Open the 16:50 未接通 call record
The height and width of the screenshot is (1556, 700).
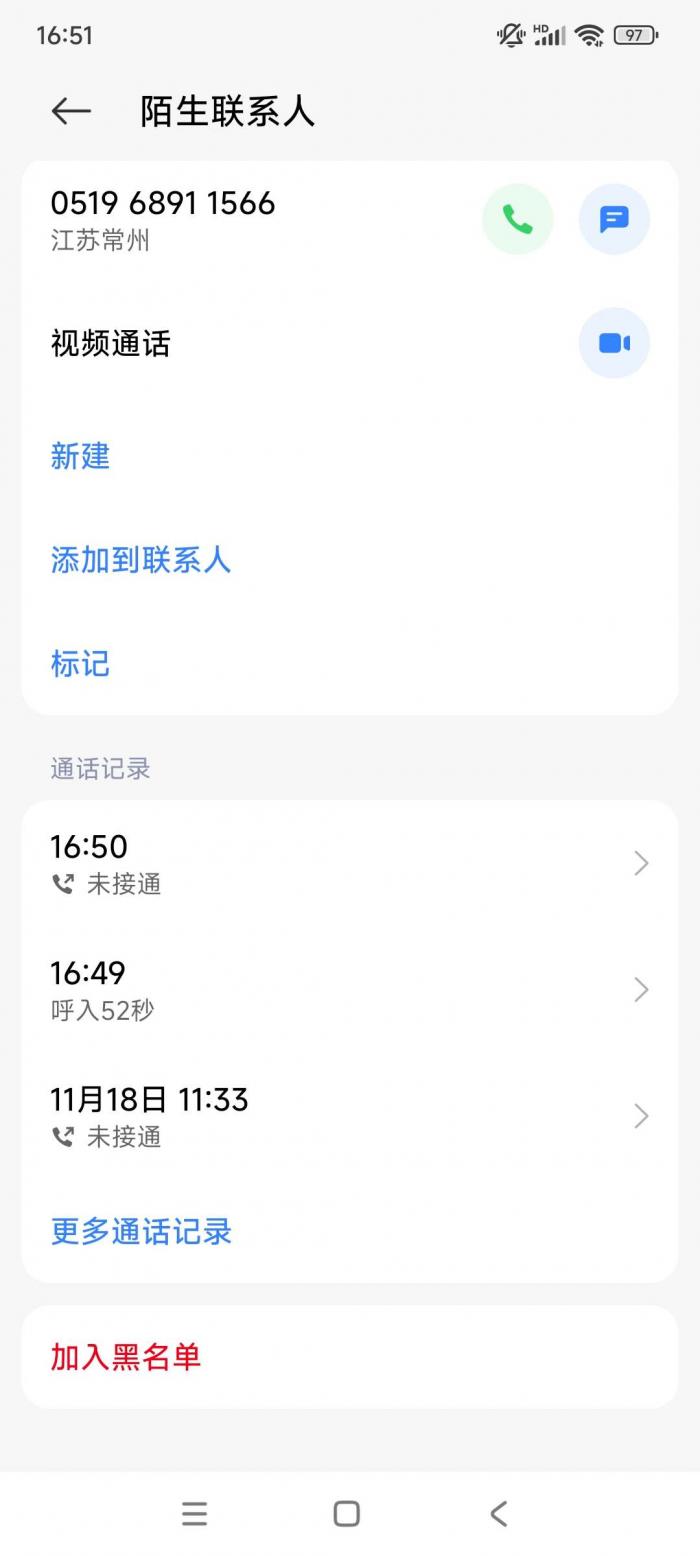(350, 863)
